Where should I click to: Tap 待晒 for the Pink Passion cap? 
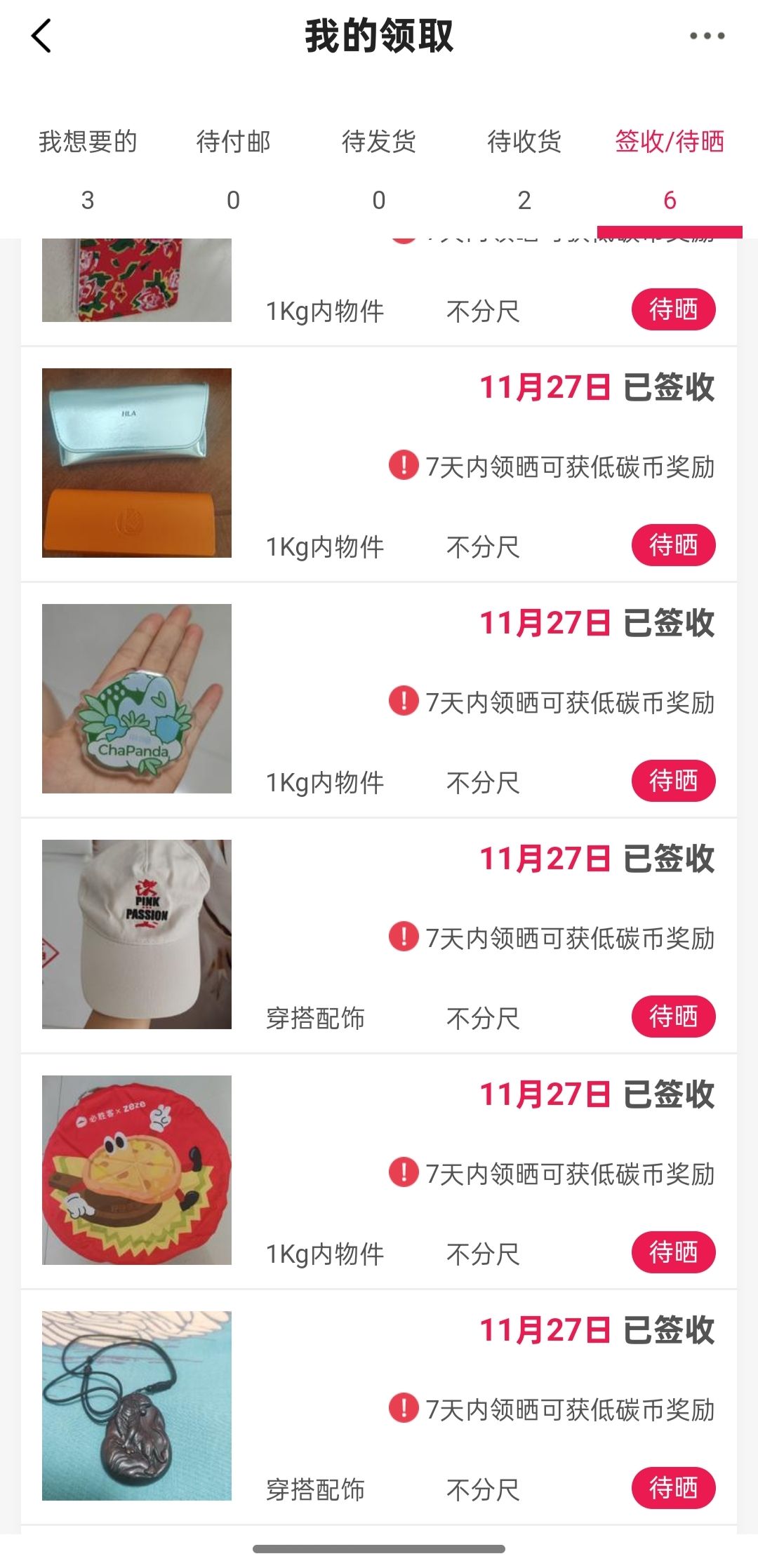[x=673, y=1017]
